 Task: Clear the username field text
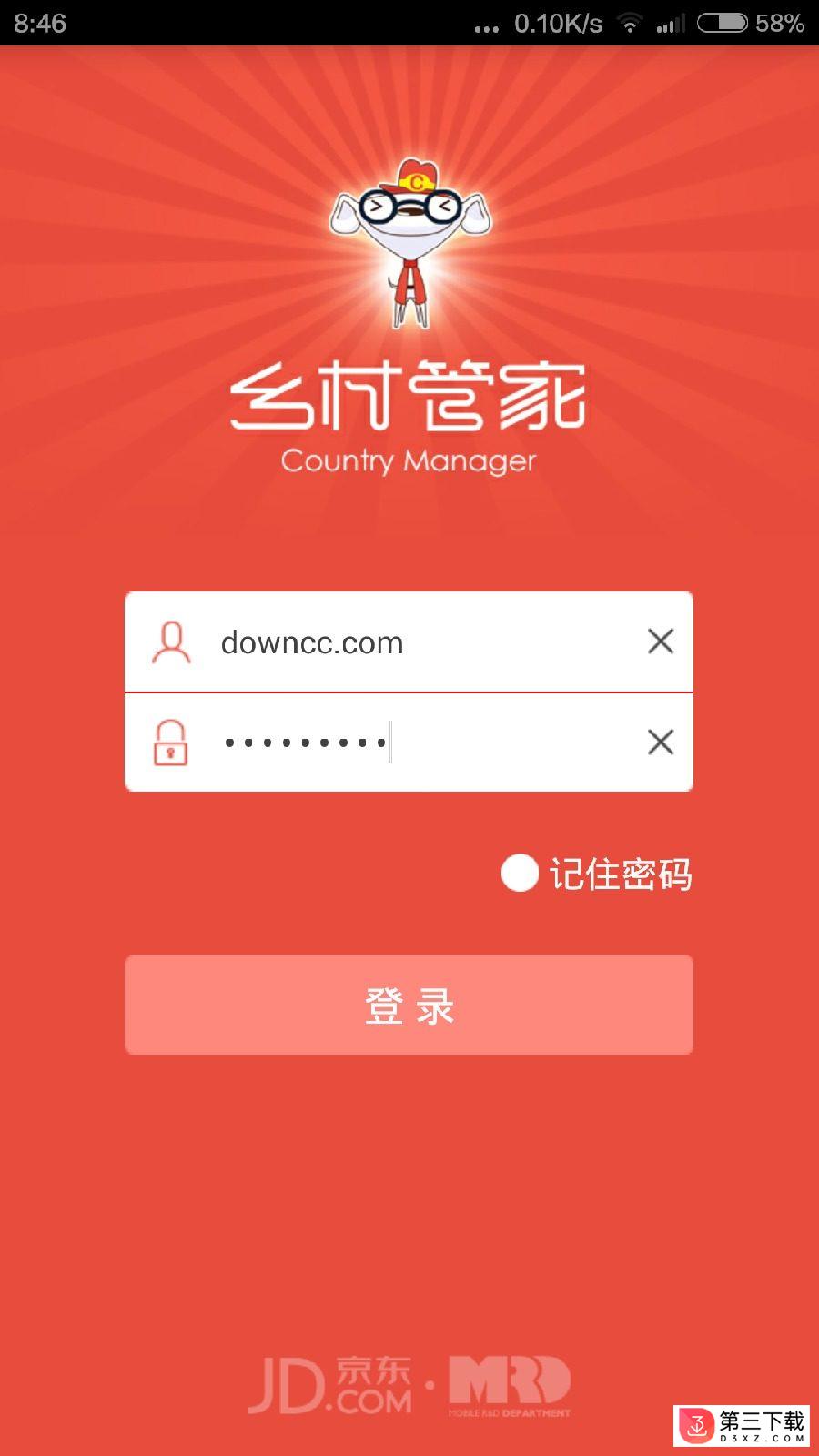click(x=661, y=642)
